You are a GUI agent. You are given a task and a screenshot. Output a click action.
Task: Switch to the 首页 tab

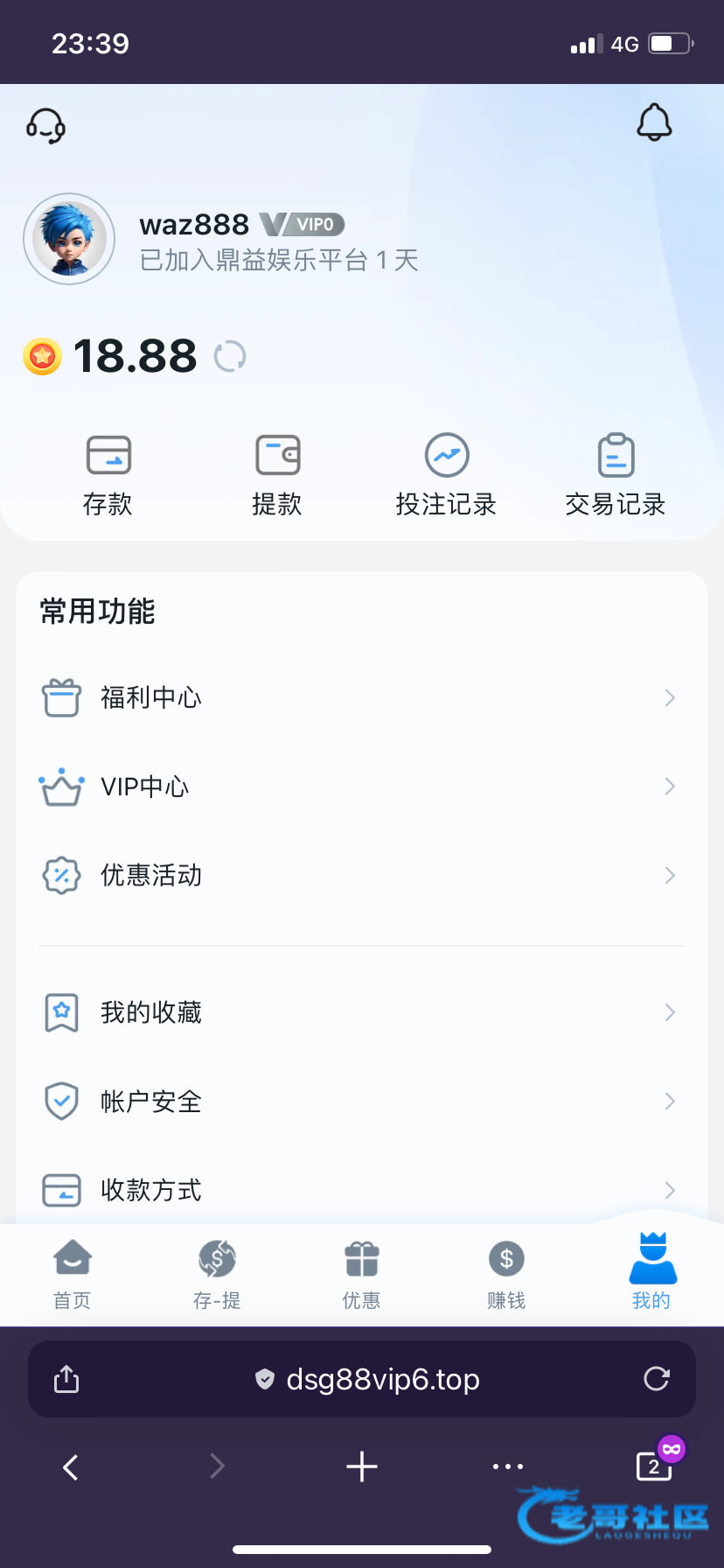pyautogui.click(x=73, y=1274)
